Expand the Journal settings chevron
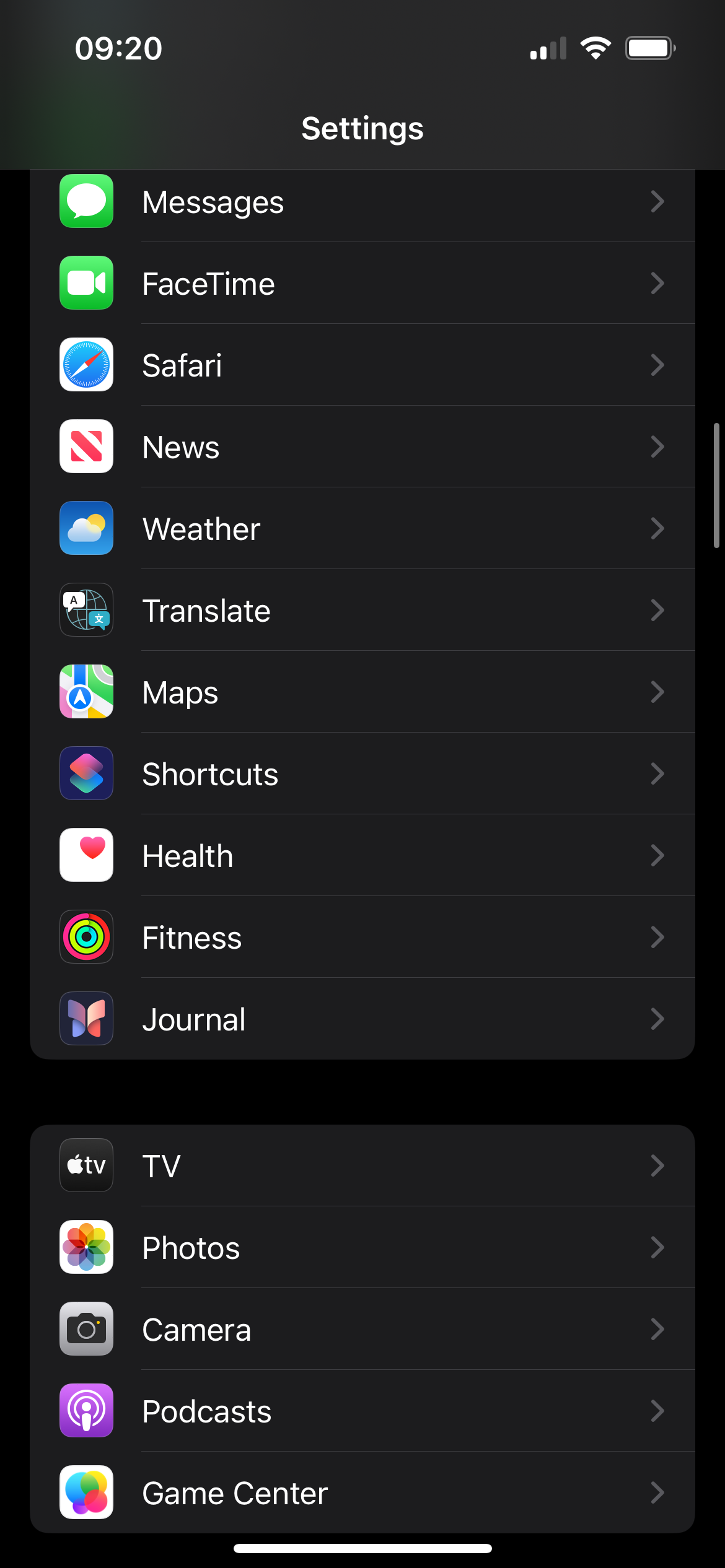Viewport: 725px width, 1568px height. pos(658,1019)
